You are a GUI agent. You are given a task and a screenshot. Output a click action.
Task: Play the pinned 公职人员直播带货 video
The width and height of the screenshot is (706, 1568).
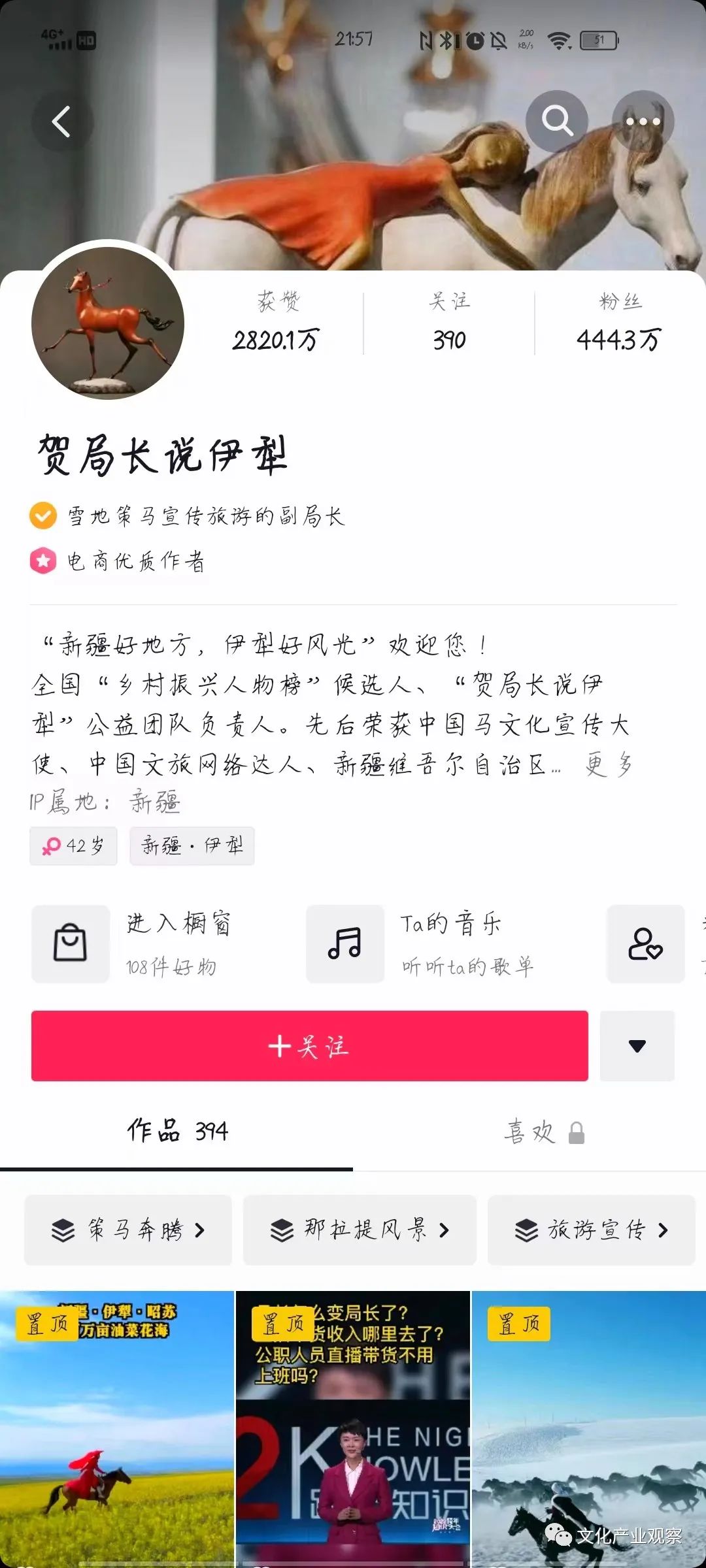point(353,1431)
